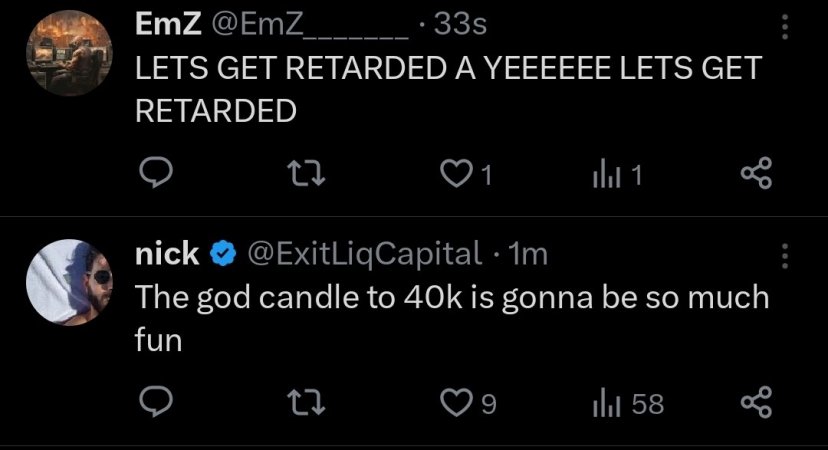The height and width of the screenshot is (450, 828).
Task: Open overflow menu on EmZ's post
Action: (786, 27)
